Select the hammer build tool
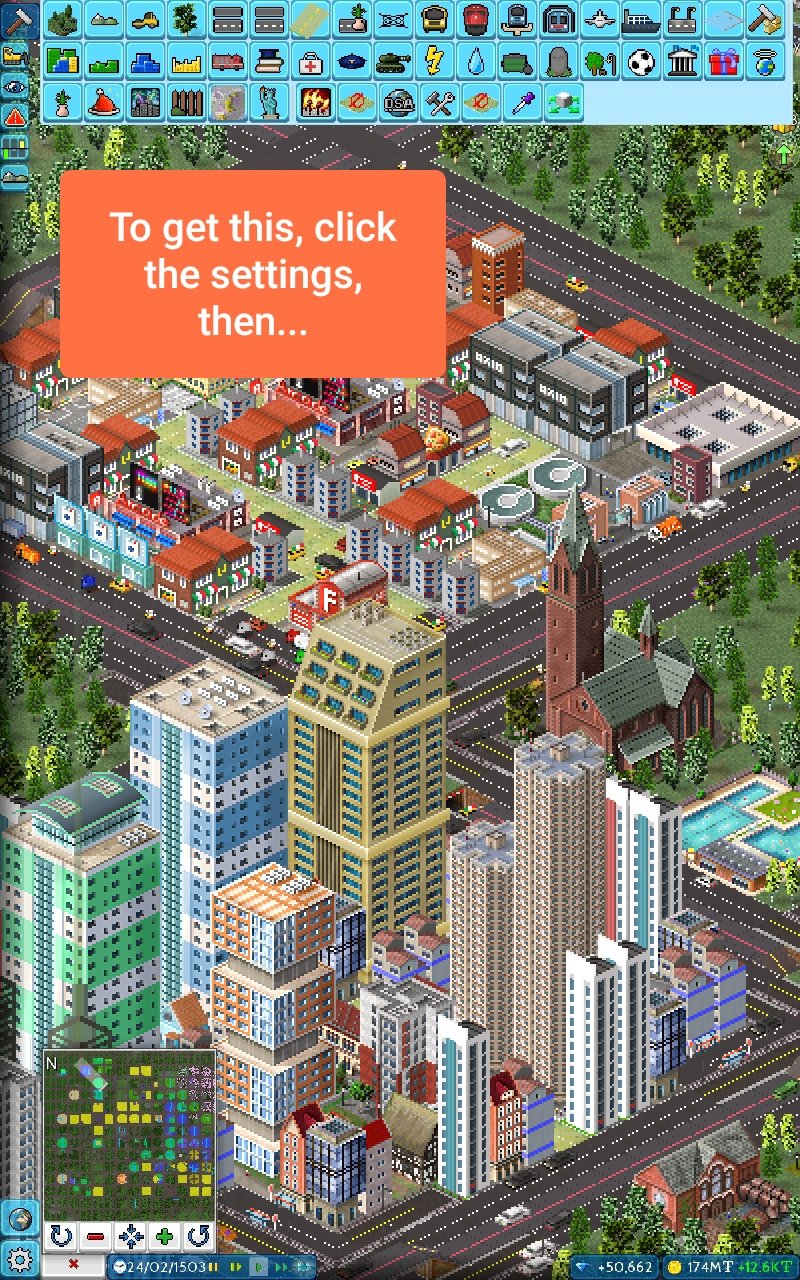This screenshot has height=1280, width=800. [19, 19]
